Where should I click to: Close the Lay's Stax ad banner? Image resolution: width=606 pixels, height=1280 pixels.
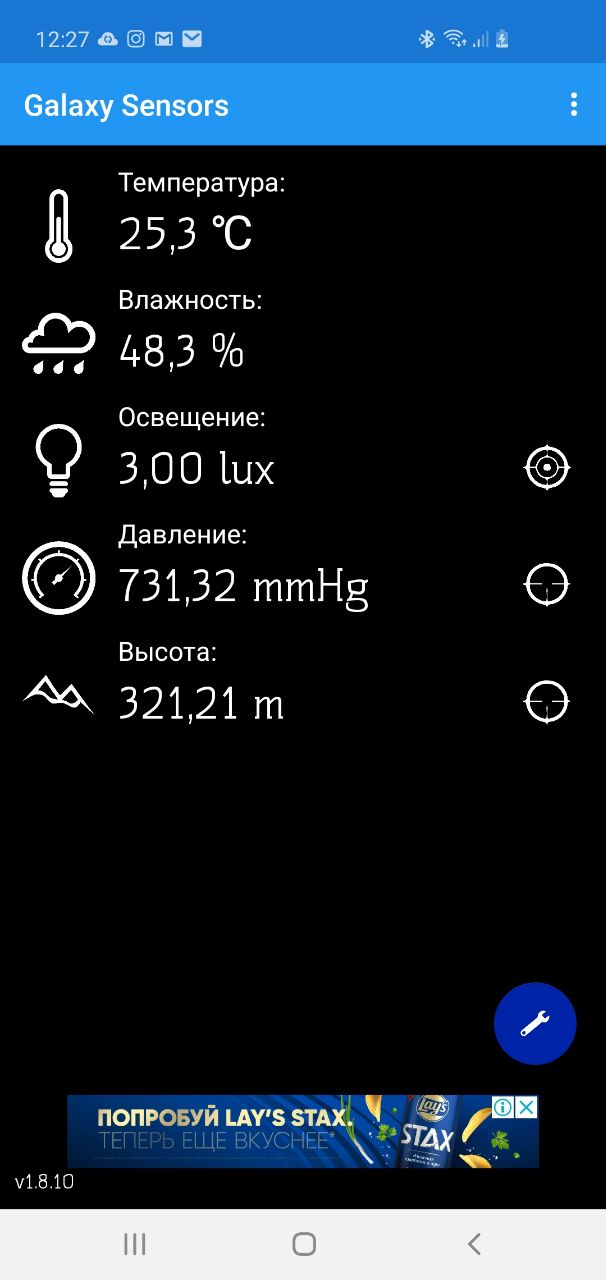527,1107
